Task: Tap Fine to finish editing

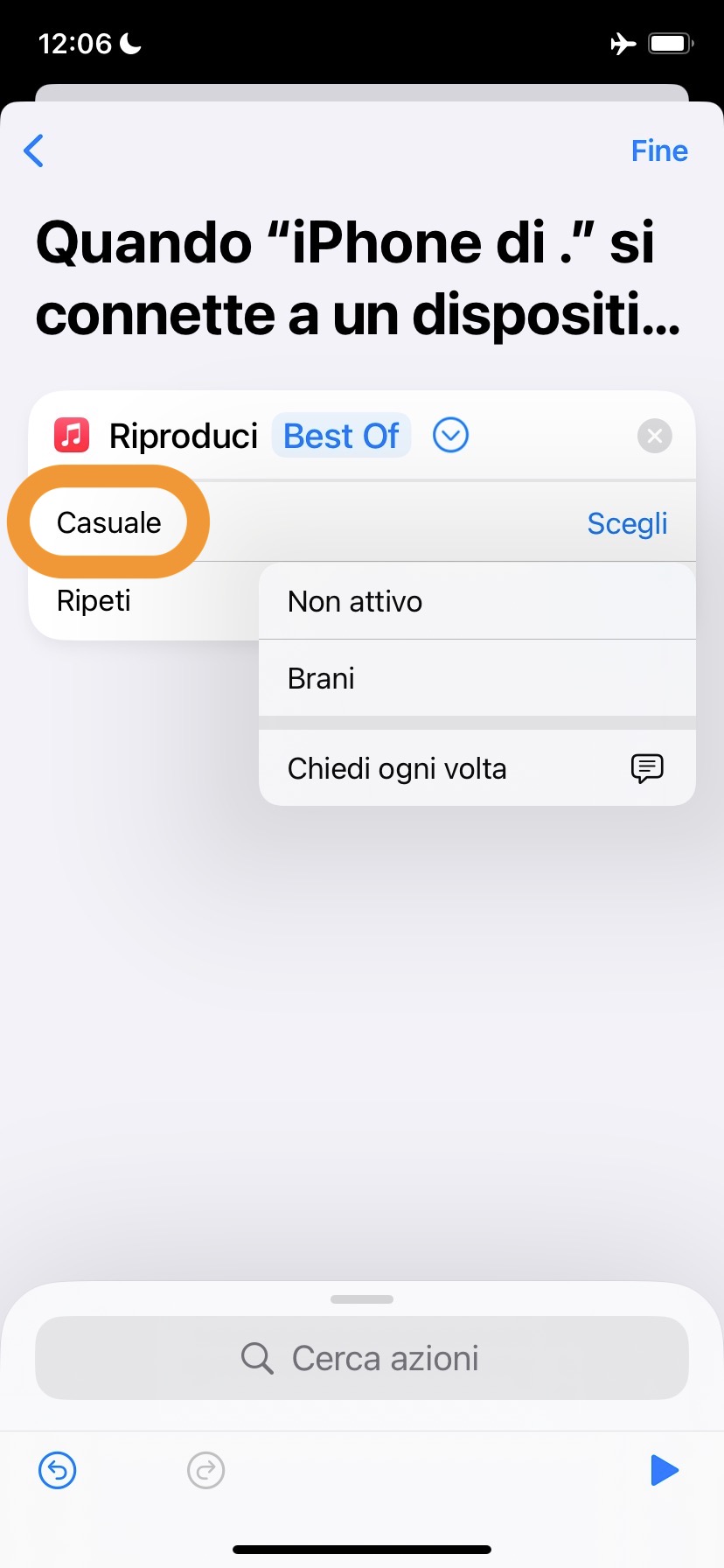Action: 659,150
